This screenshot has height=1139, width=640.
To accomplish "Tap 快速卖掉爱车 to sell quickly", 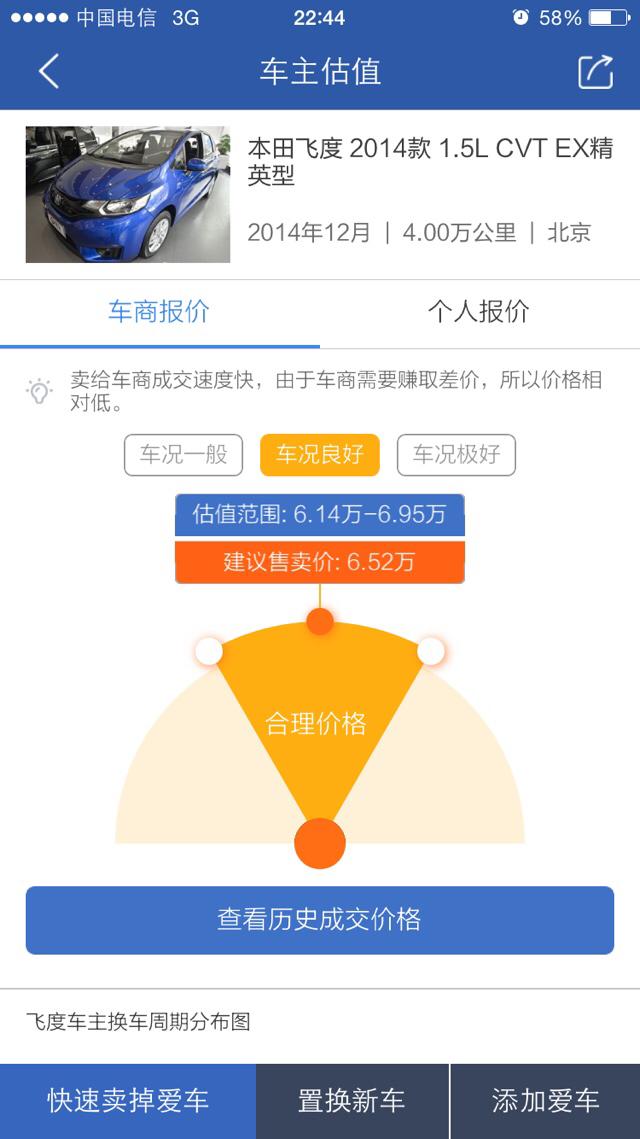I will pos(128,1101).
